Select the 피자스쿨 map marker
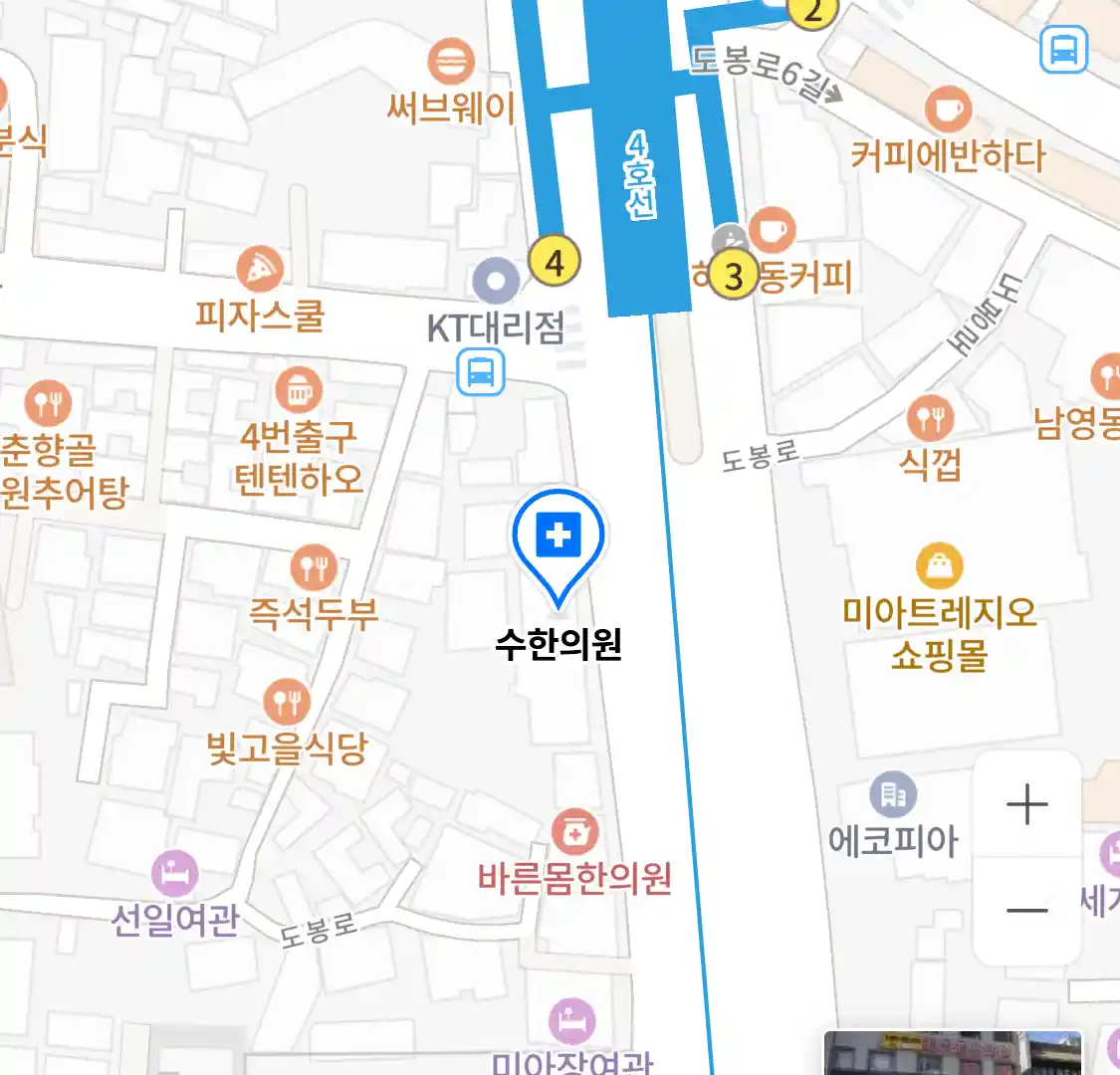 click(260, 269)
